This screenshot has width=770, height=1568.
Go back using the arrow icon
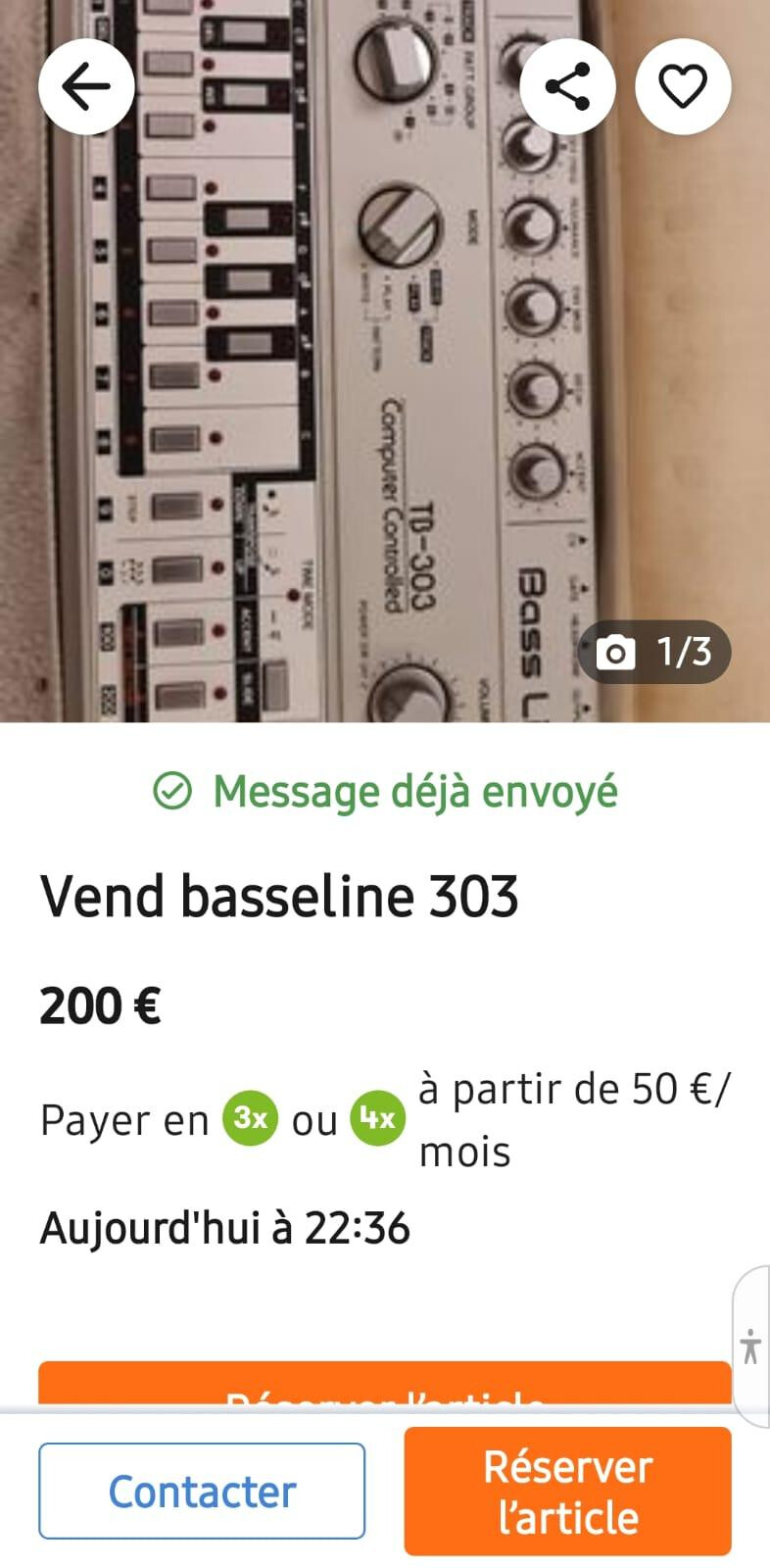click(x=86, y=87)
